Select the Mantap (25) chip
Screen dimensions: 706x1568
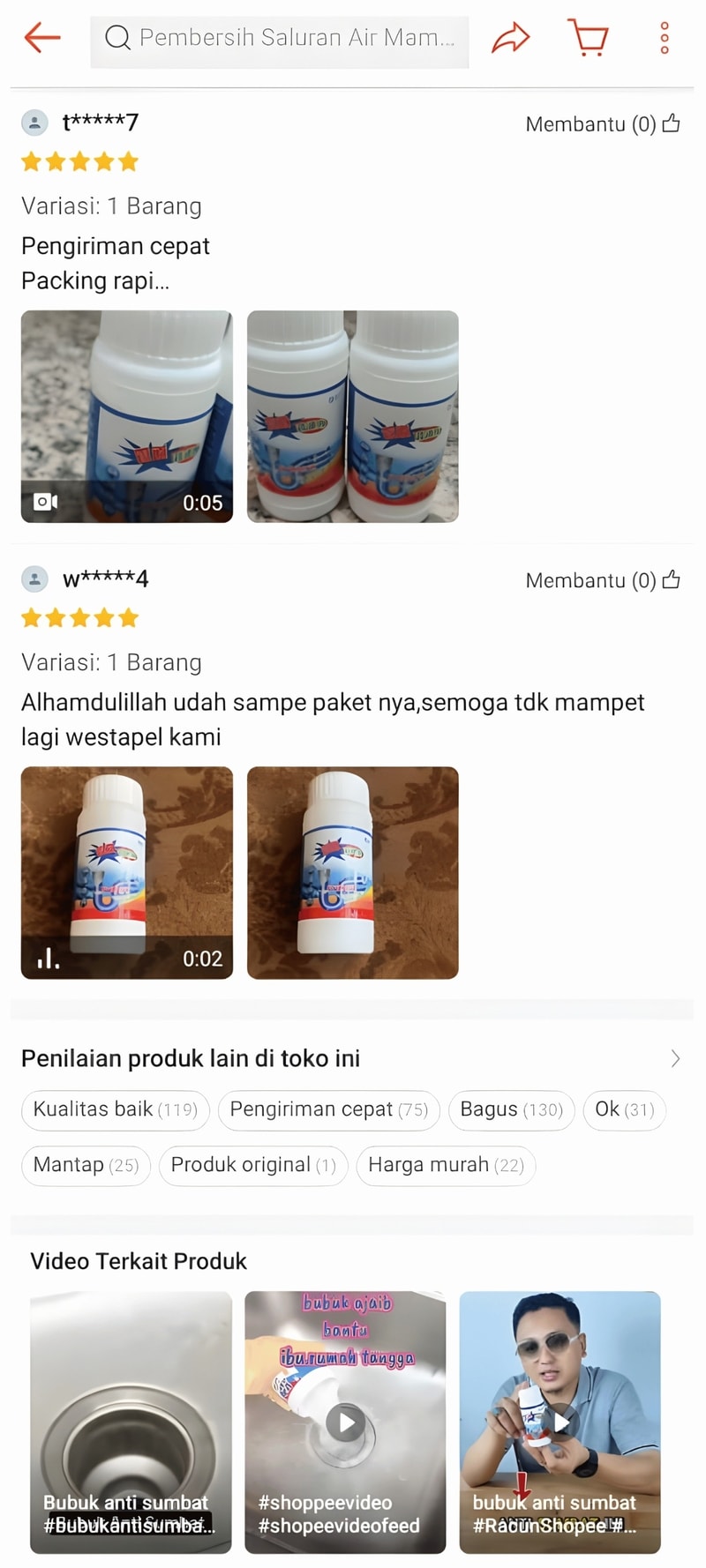[x=86, y=1165]
